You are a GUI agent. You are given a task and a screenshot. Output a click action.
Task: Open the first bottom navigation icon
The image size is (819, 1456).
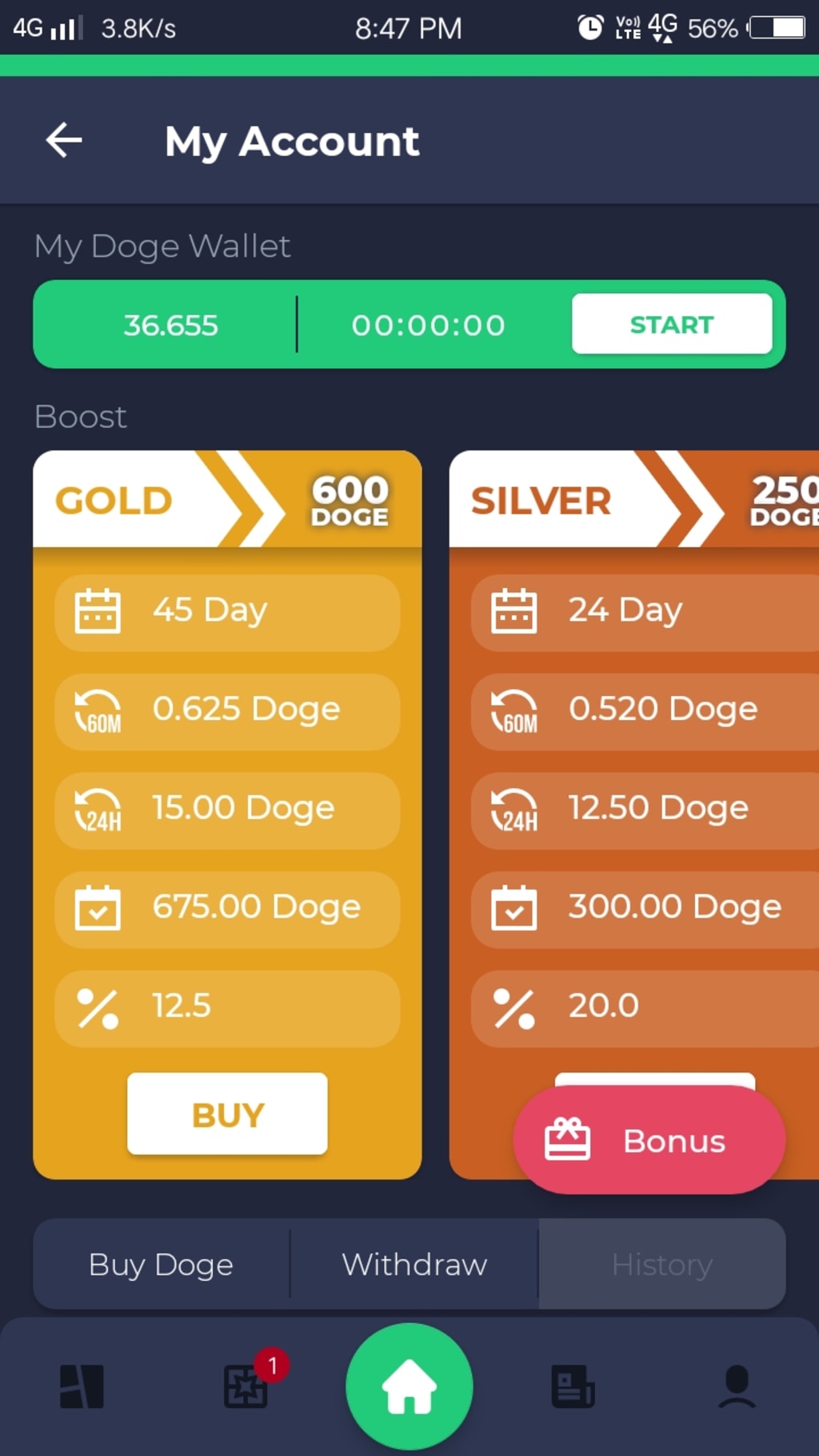tap(82, 1386)
